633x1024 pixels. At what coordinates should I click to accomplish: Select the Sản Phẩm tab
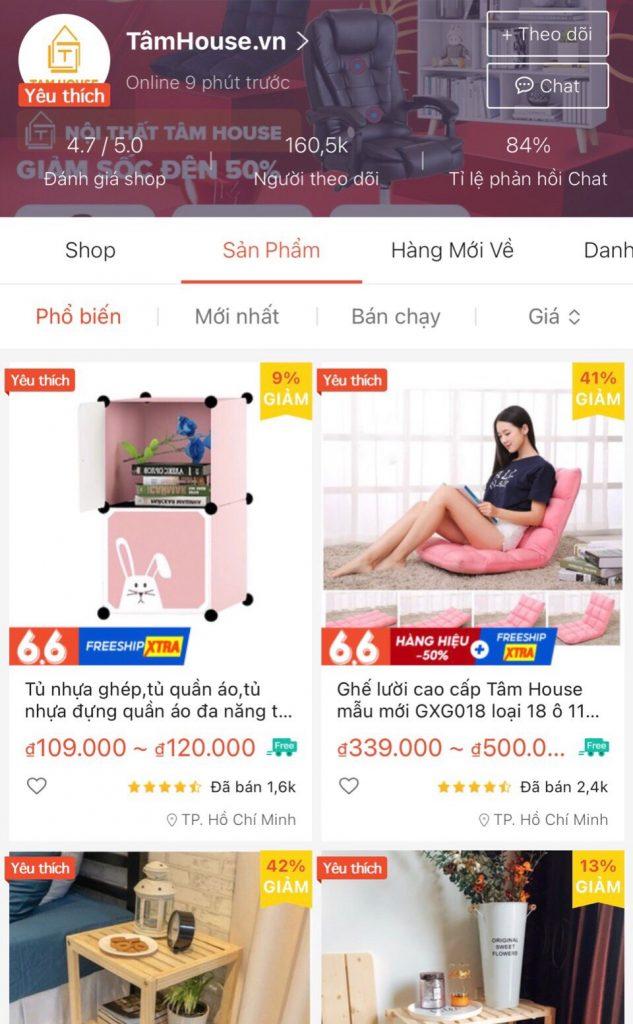tap(271, 250)
